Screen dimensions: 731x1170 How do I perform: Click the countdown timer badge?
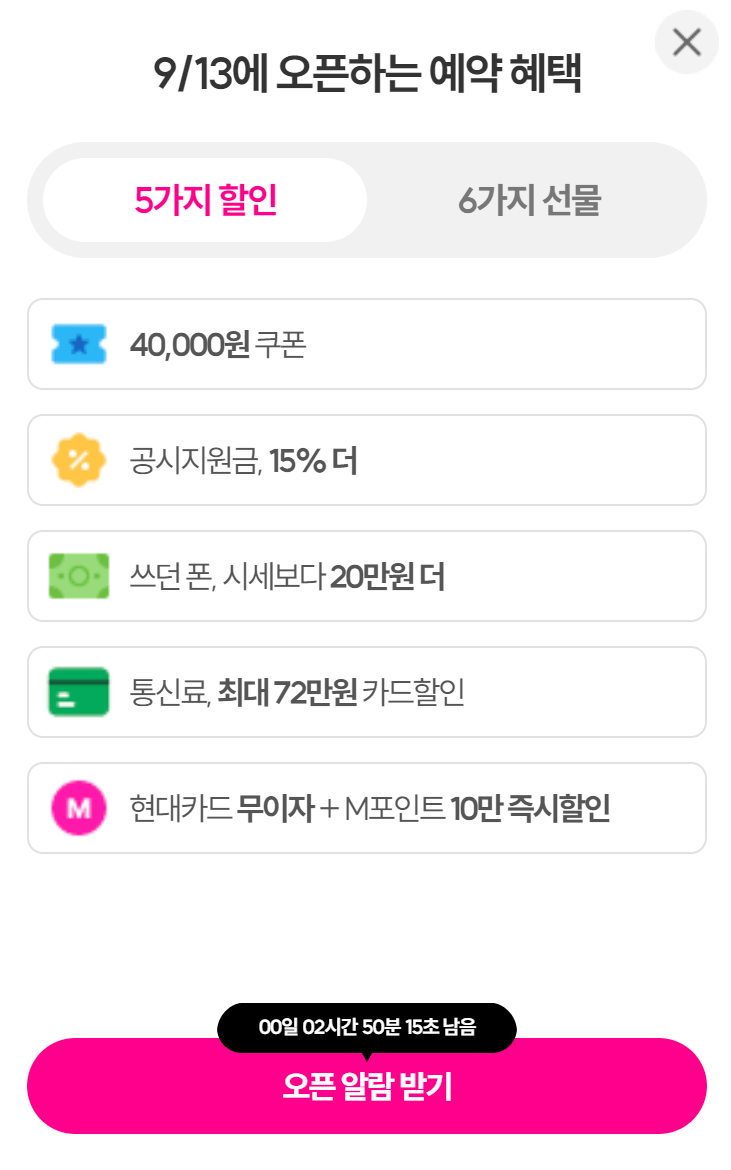pos(365,1028)
